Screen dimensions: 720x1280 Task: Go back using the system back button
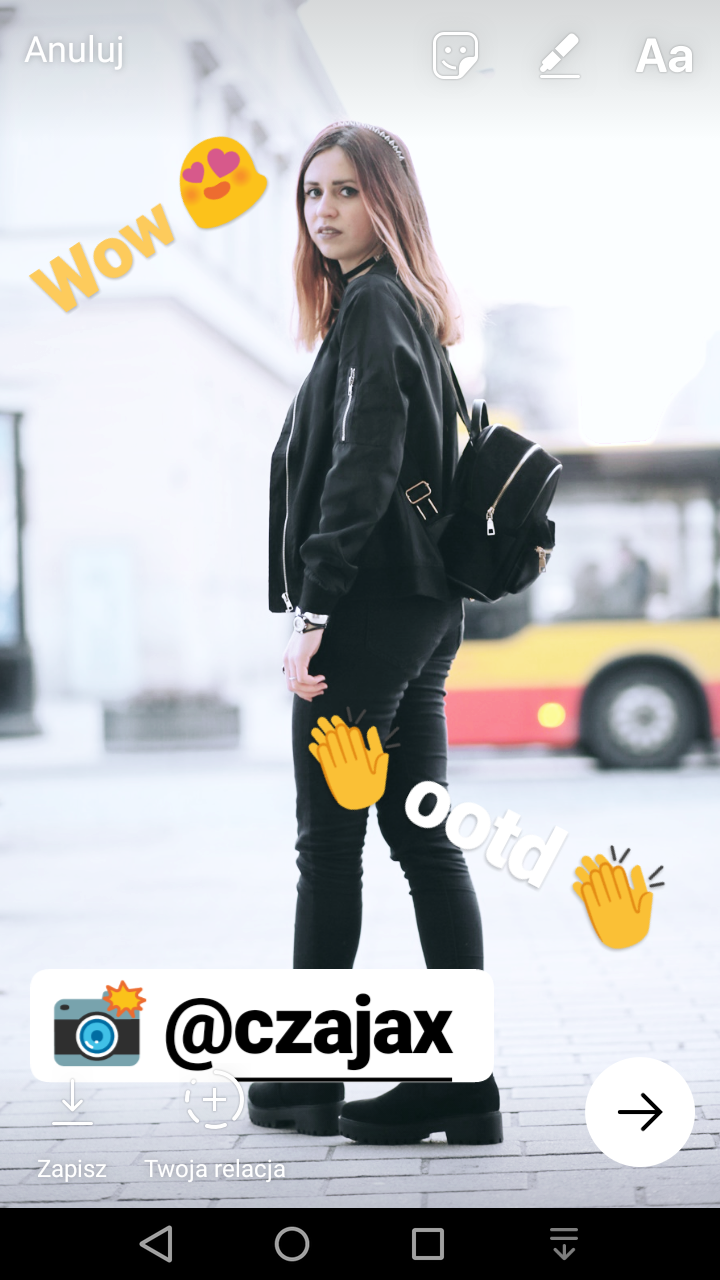tap(156, 1244)
